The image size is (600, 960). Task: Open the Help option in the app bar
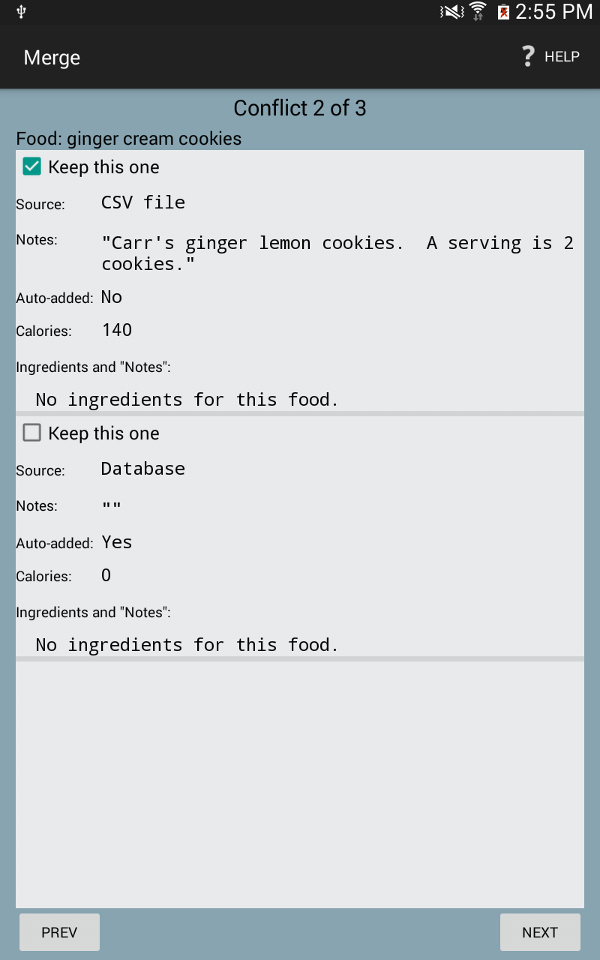[550, 57]
